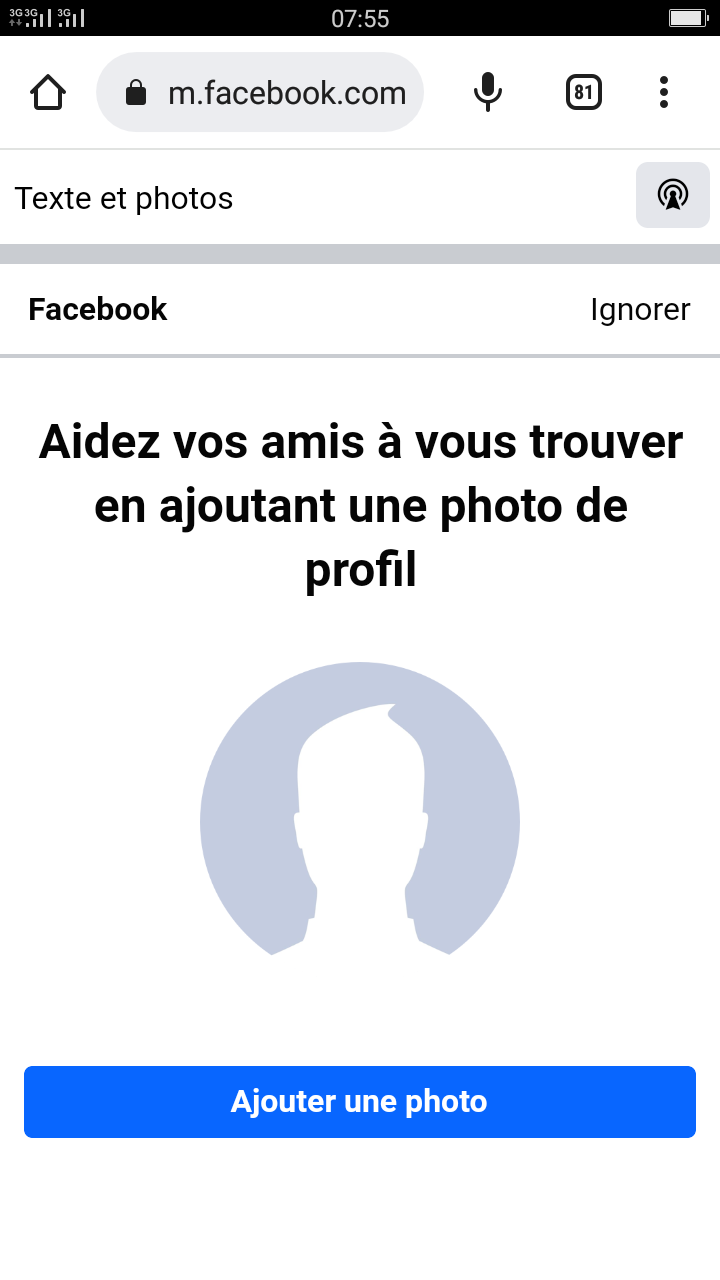
Task: Tap the Facebook title in header
Action: [x=98, y=309]
